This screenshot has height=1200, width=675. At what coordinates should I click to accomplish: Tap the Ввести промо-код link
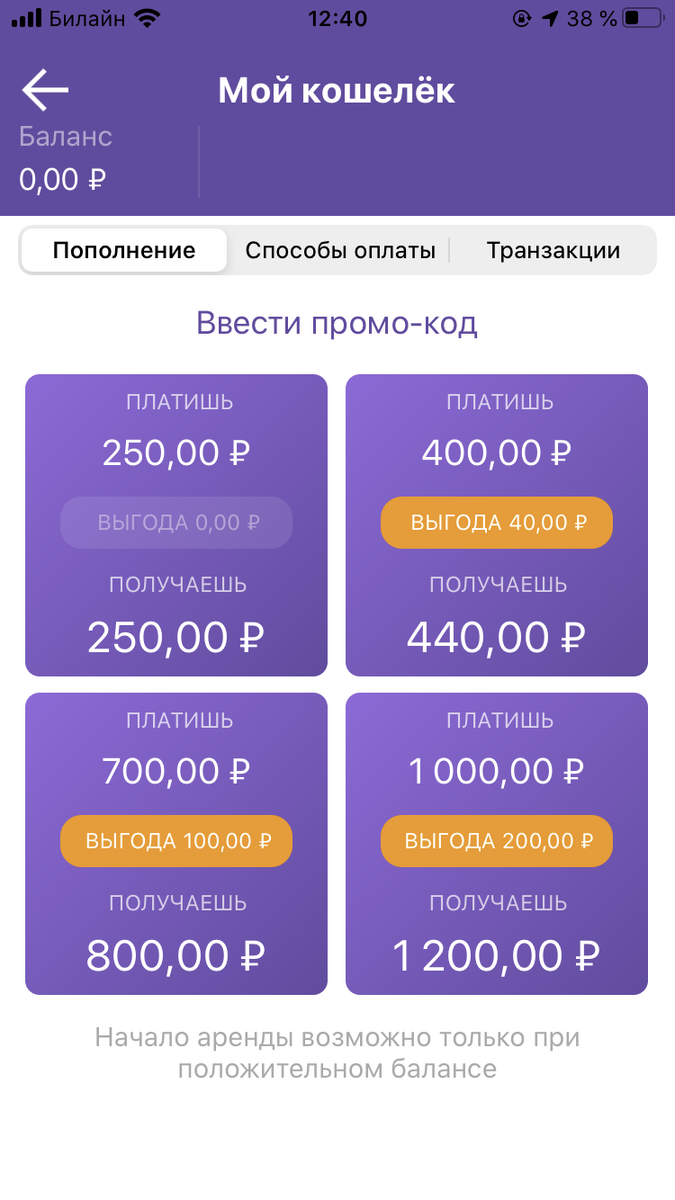(337, 324)
